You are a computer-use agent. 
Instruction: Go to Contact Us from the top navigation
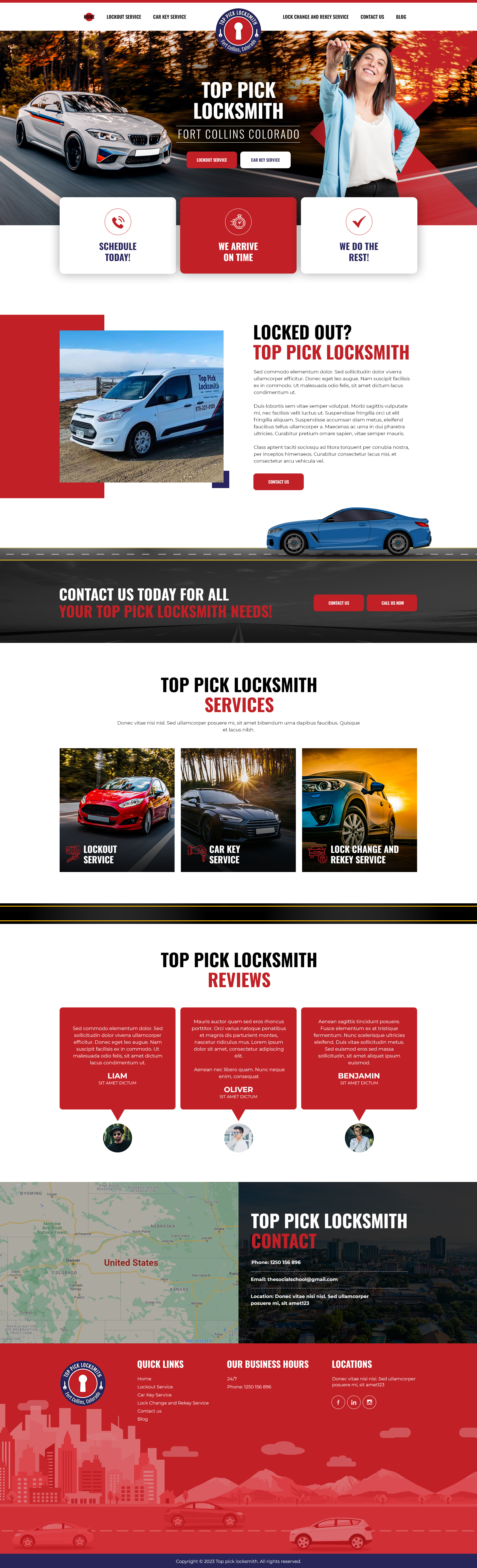pos(372,17)
